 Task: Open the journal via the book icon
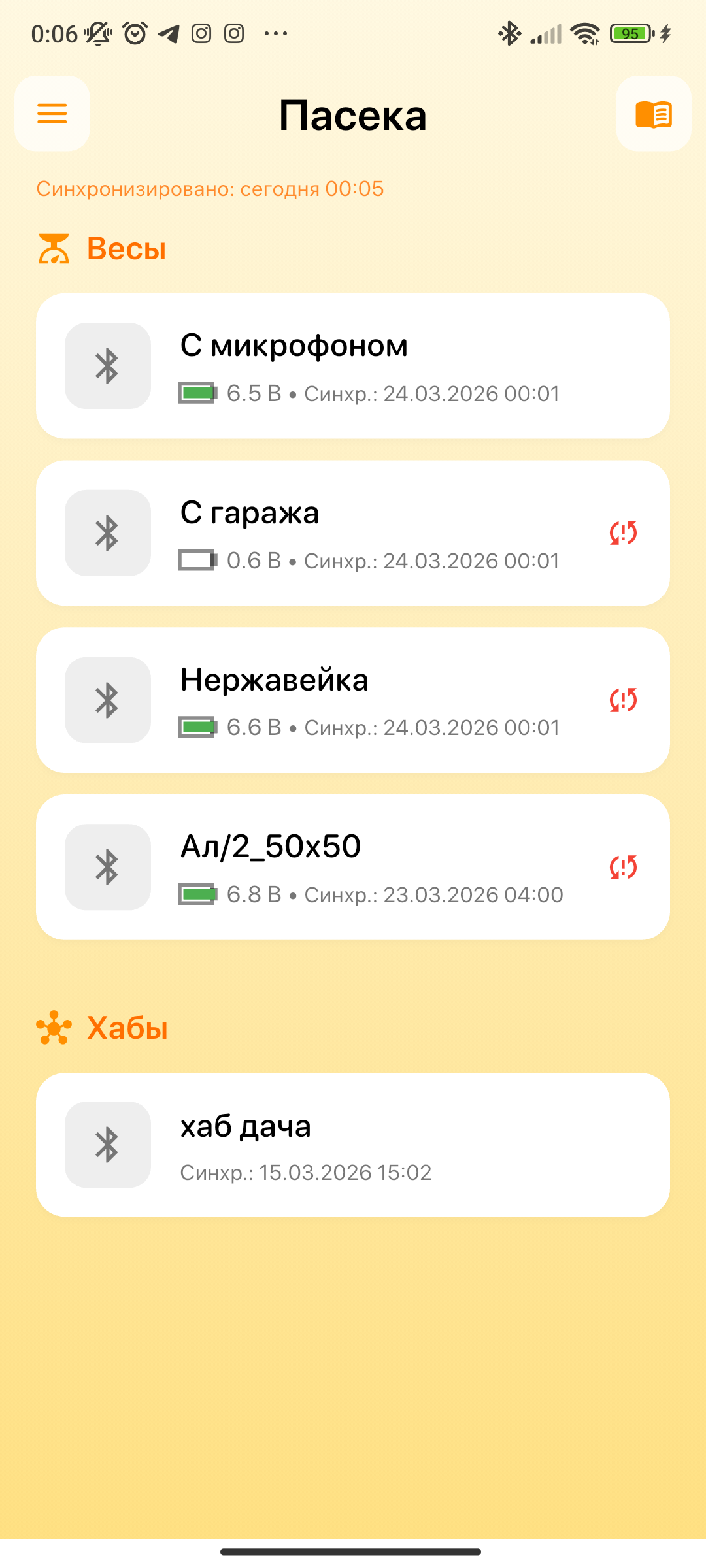[653, 114]
